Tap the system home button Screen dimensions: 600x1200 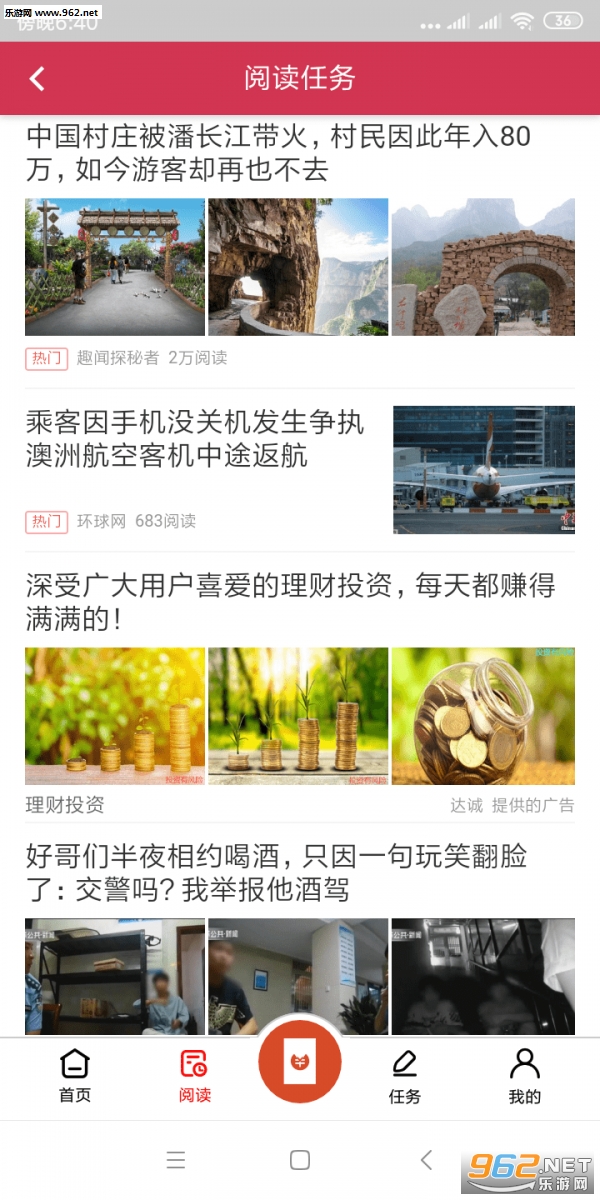point(300,1160)
